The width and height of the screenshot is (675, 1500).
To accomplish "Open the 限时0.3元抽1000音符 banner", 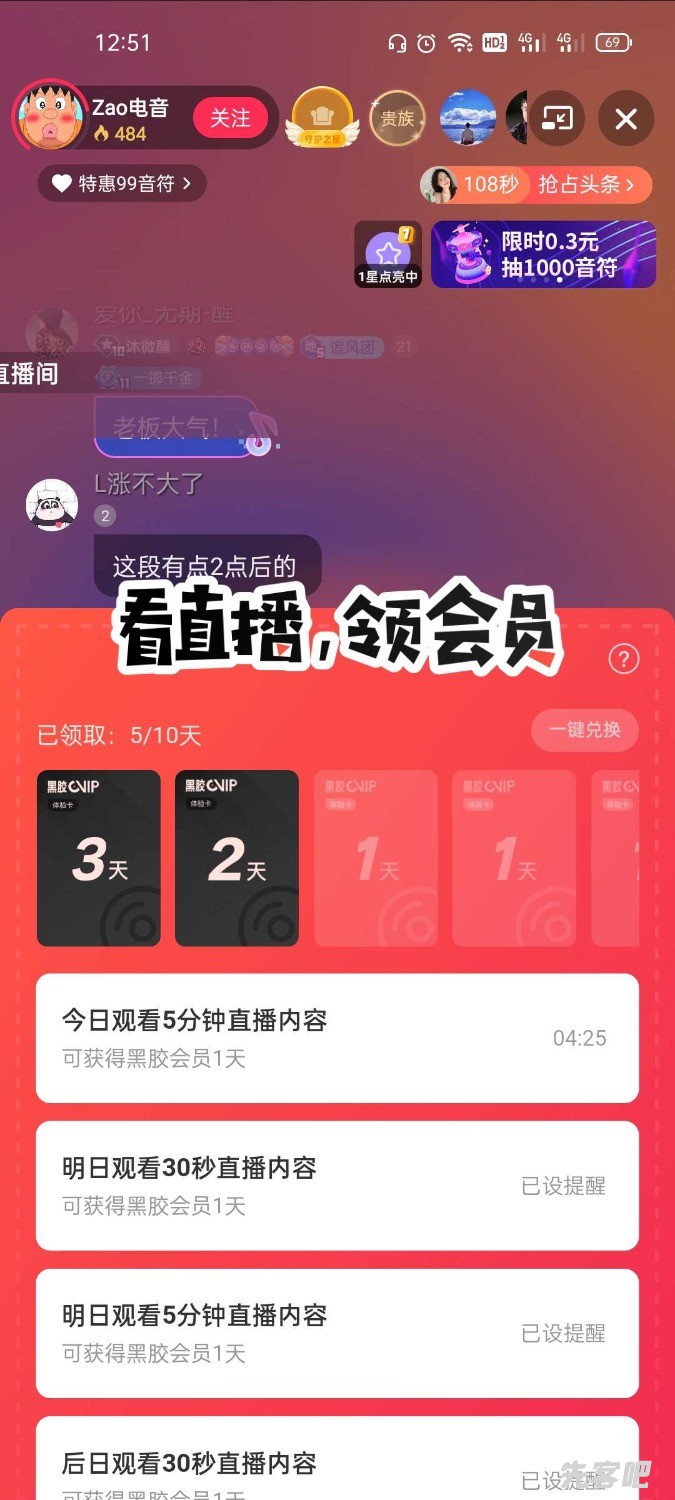I will pyautogui.click(x=543, y=254).
